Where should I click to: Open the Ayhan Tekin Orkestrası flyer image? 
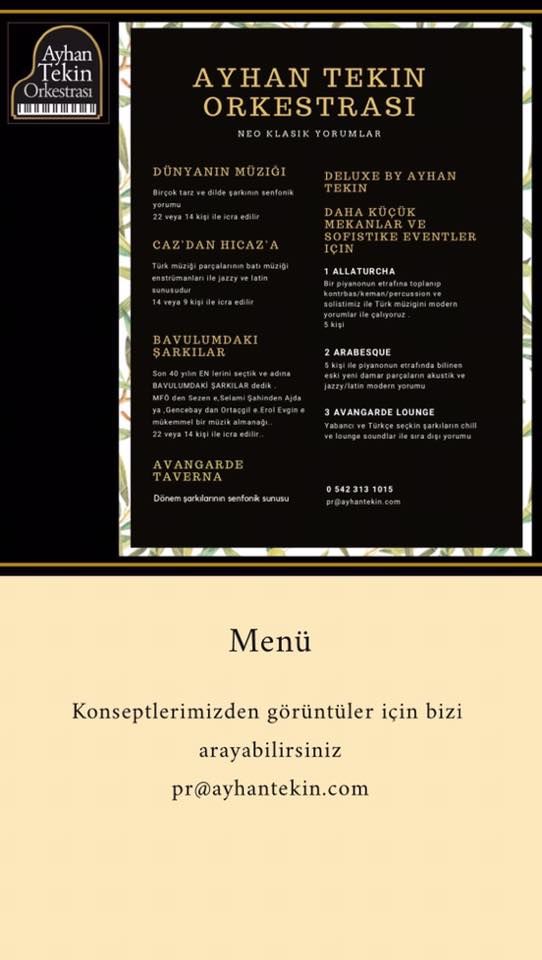point(325,289)
